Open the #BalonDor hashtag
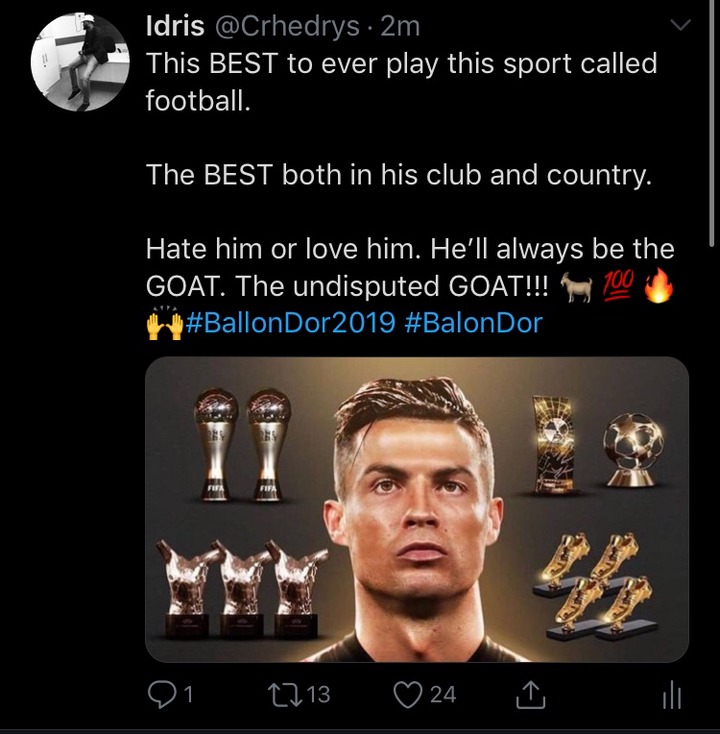Viewport: 720px width, 734px height. click(475, 324)
